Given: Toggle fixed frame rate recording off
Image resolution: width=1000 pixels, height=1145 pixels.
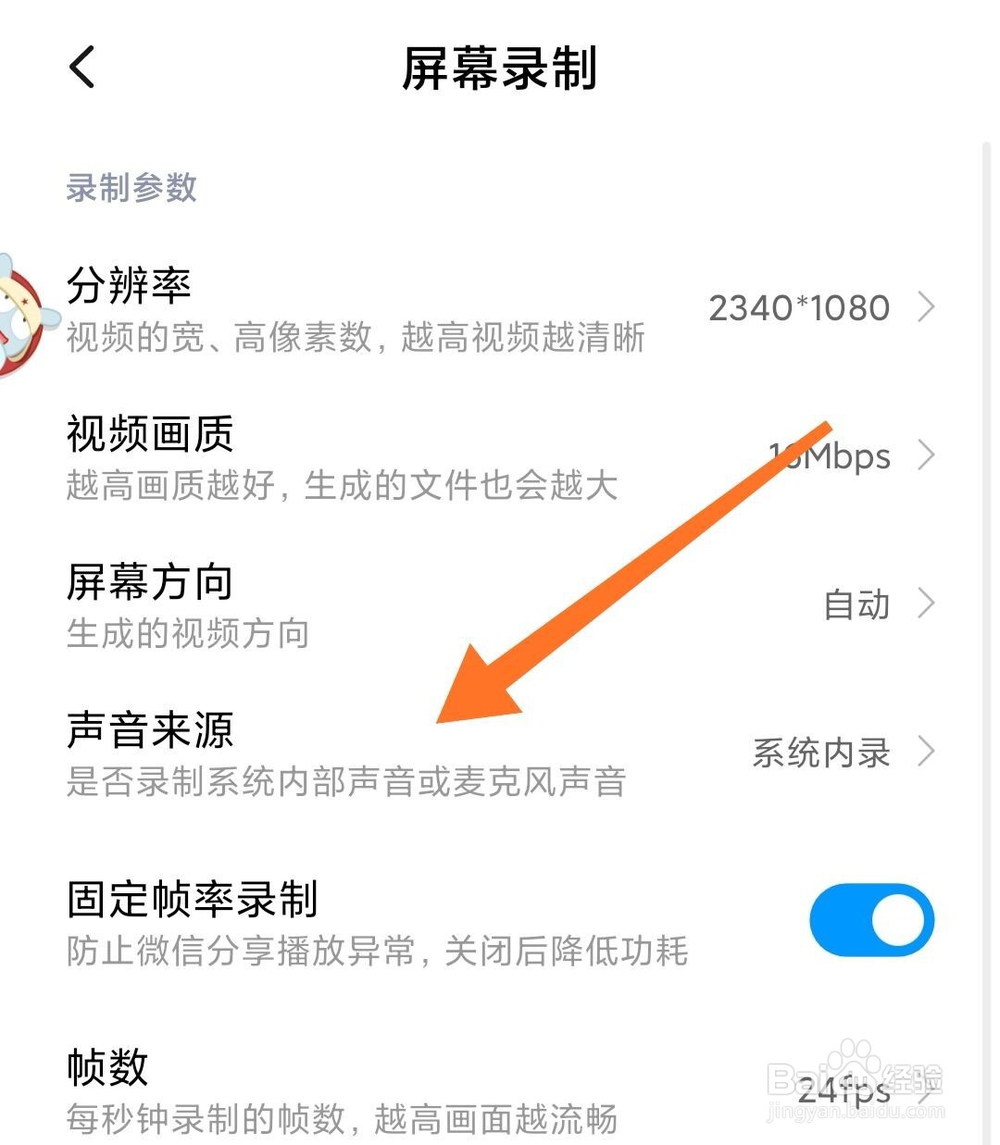Looking at the screenshot, I should 871,919.
